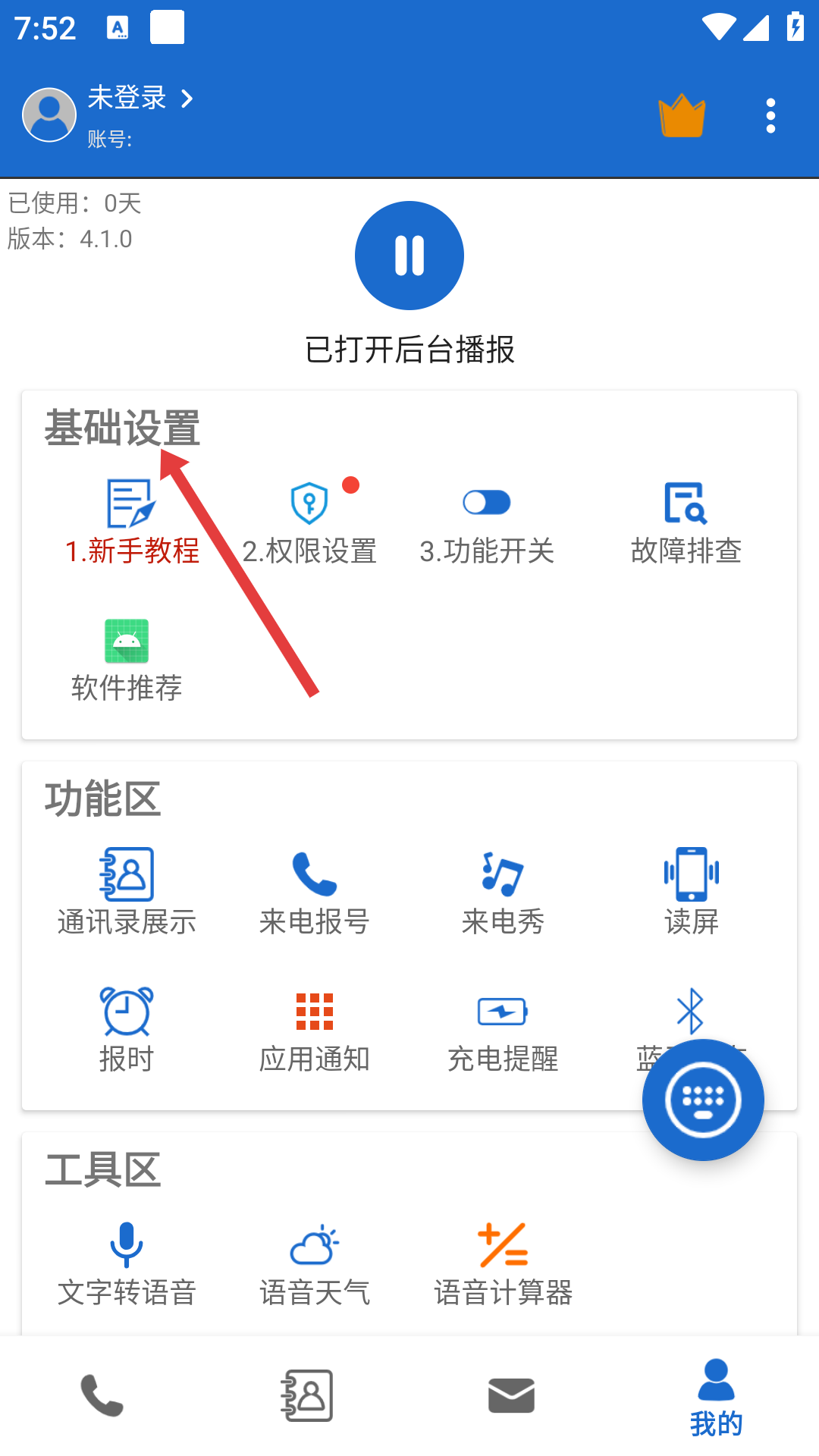Open 文字转语音 text-to-speech tool
The height and width of the screenshot is (1456, 819).
pyautogui.click(x=127, y=1263)
